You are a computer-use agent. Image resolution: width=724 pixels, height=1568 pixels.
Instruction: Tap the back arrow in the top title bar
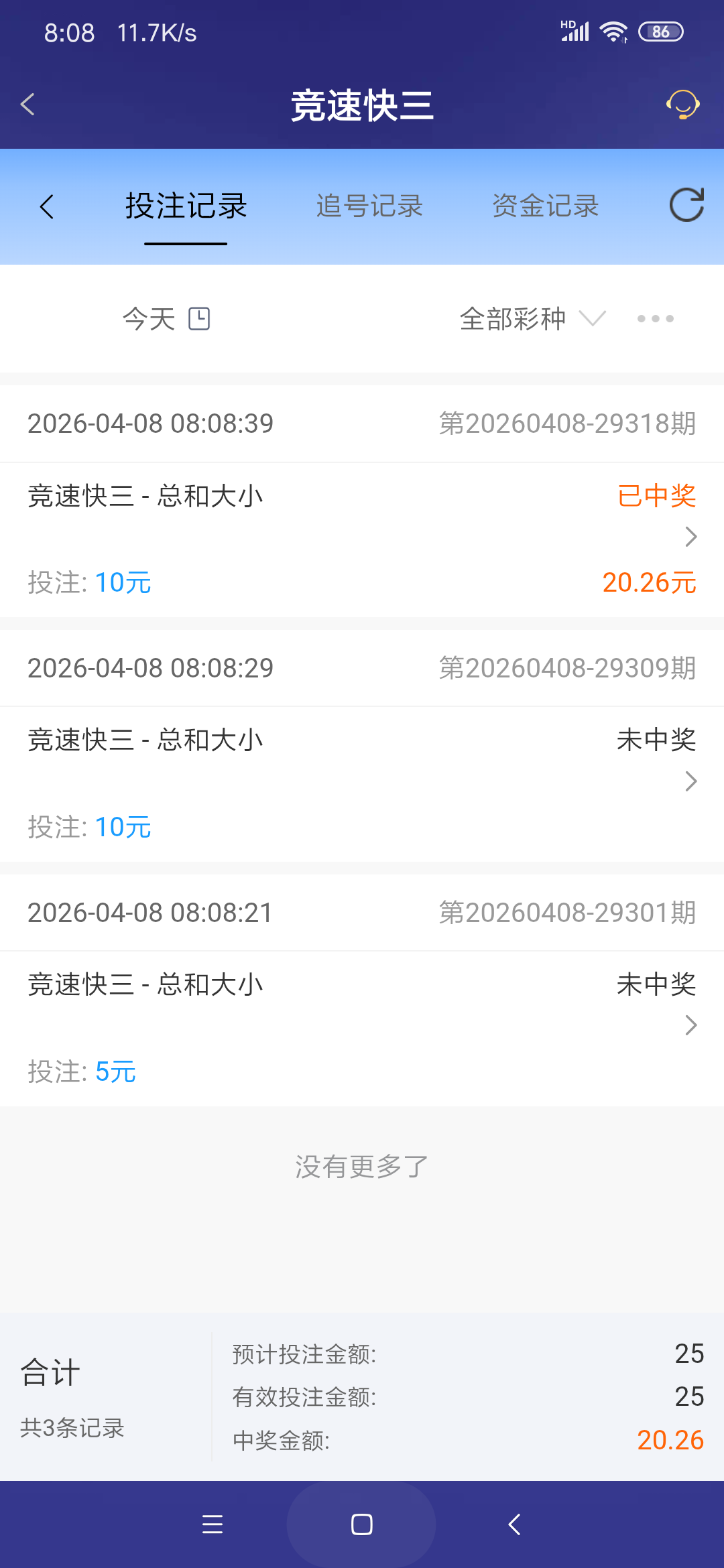[27, 105]
